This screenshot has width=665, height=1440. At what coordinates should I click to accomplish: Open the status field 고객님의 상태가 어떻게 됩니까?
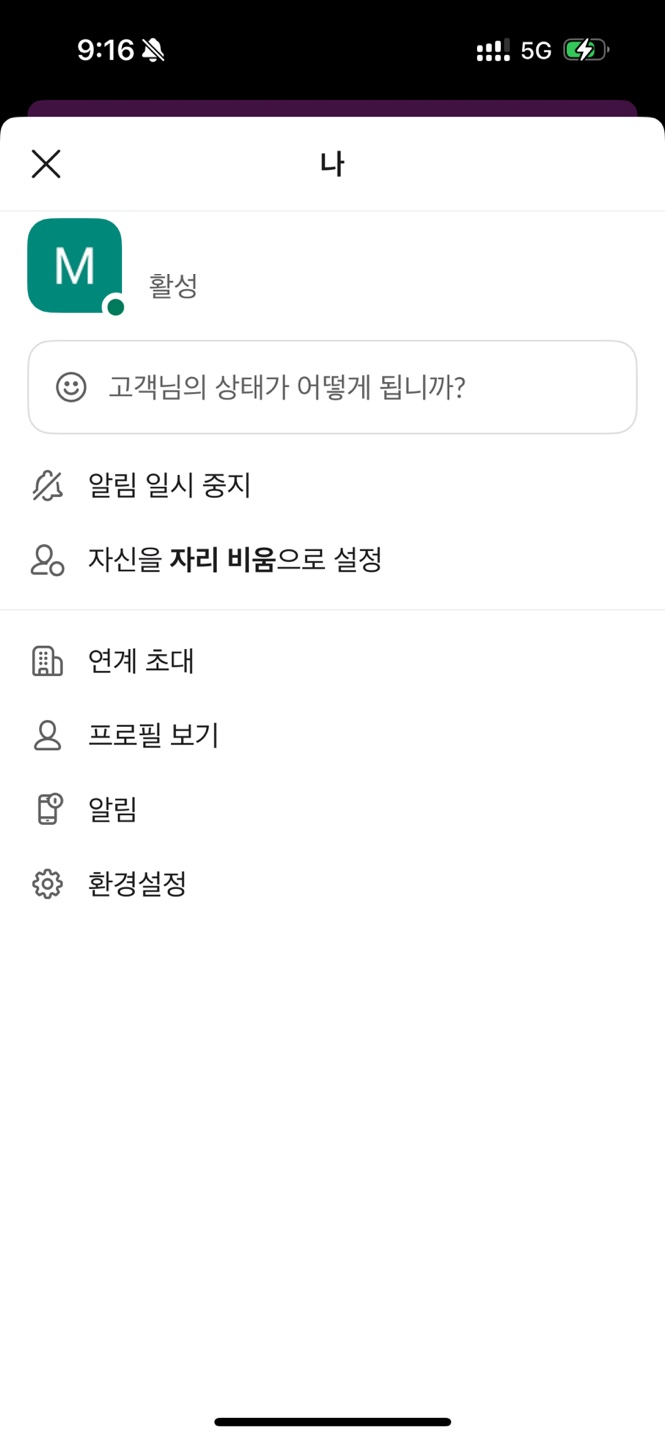click(x=332, y=387)
